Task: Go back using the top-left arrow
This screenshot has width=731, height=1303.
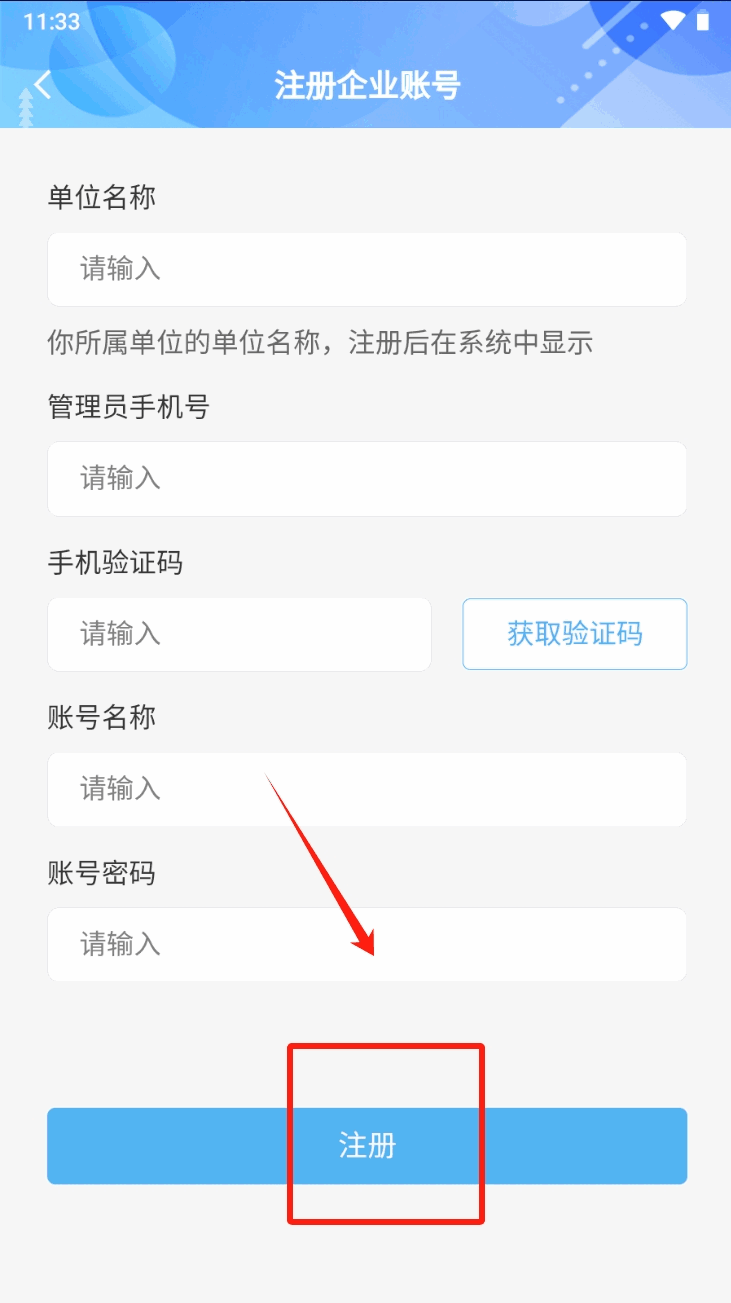Action: 42,85
